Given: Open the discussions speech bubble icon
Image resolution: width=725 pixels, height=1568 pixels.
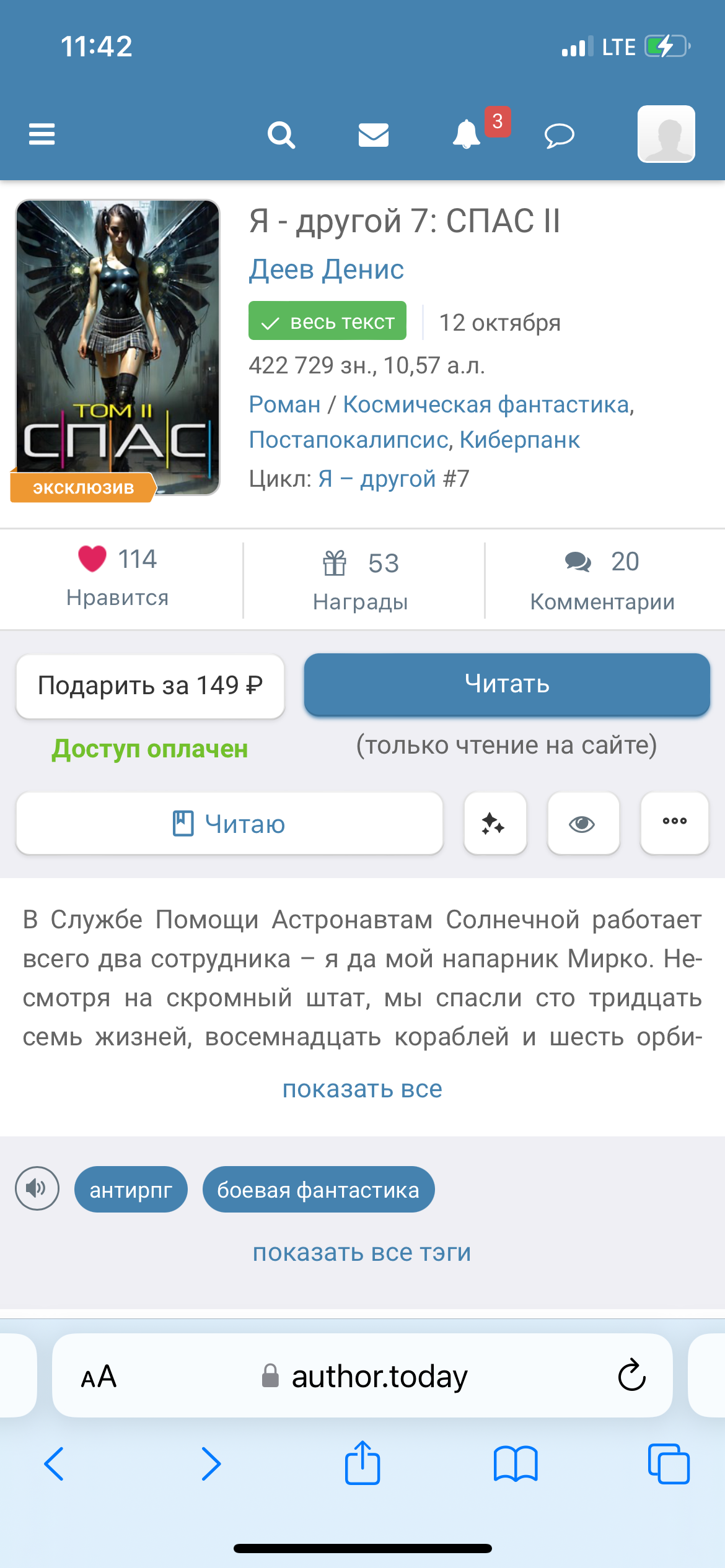Looking at the screenshot, I should tap(559, 135).
